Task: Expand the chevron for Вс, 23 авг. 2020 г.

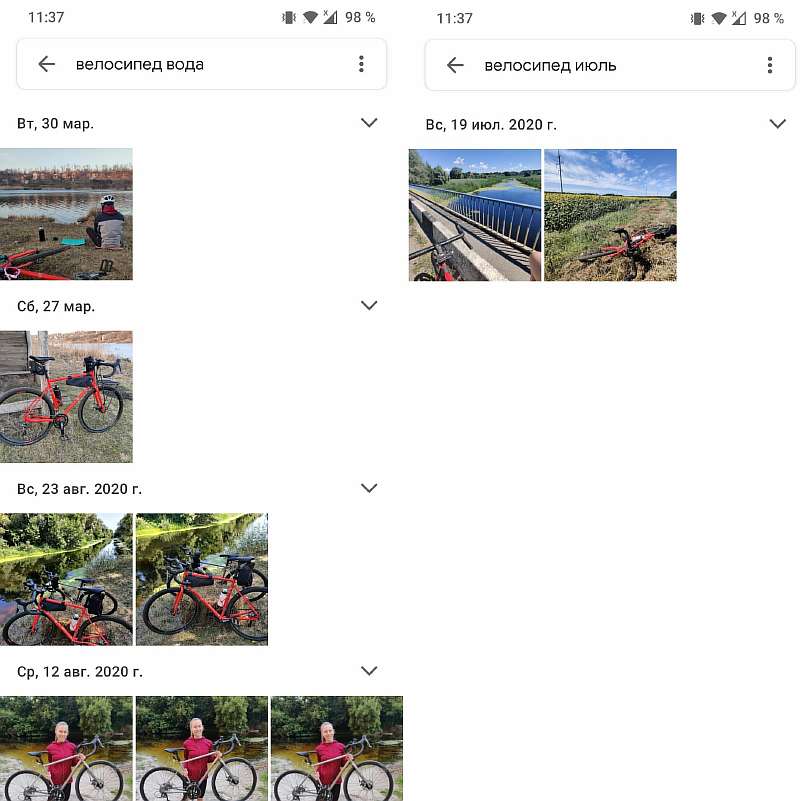Action: click(x=369, y=488)
